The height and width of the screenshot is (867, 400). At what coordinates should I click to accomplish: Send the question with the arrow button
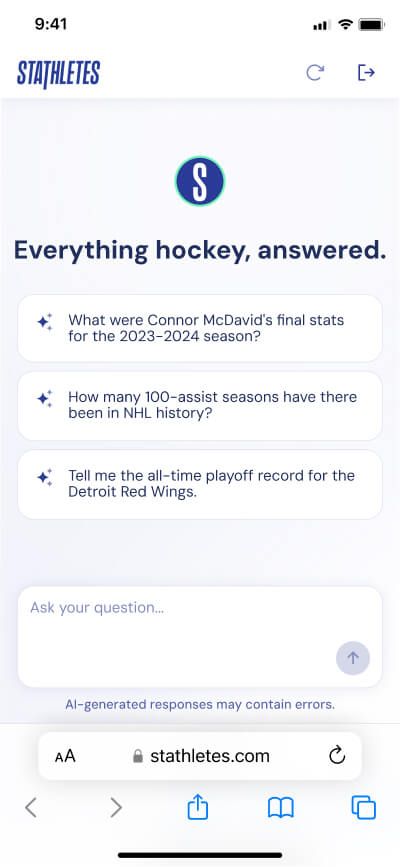[353, 658]
